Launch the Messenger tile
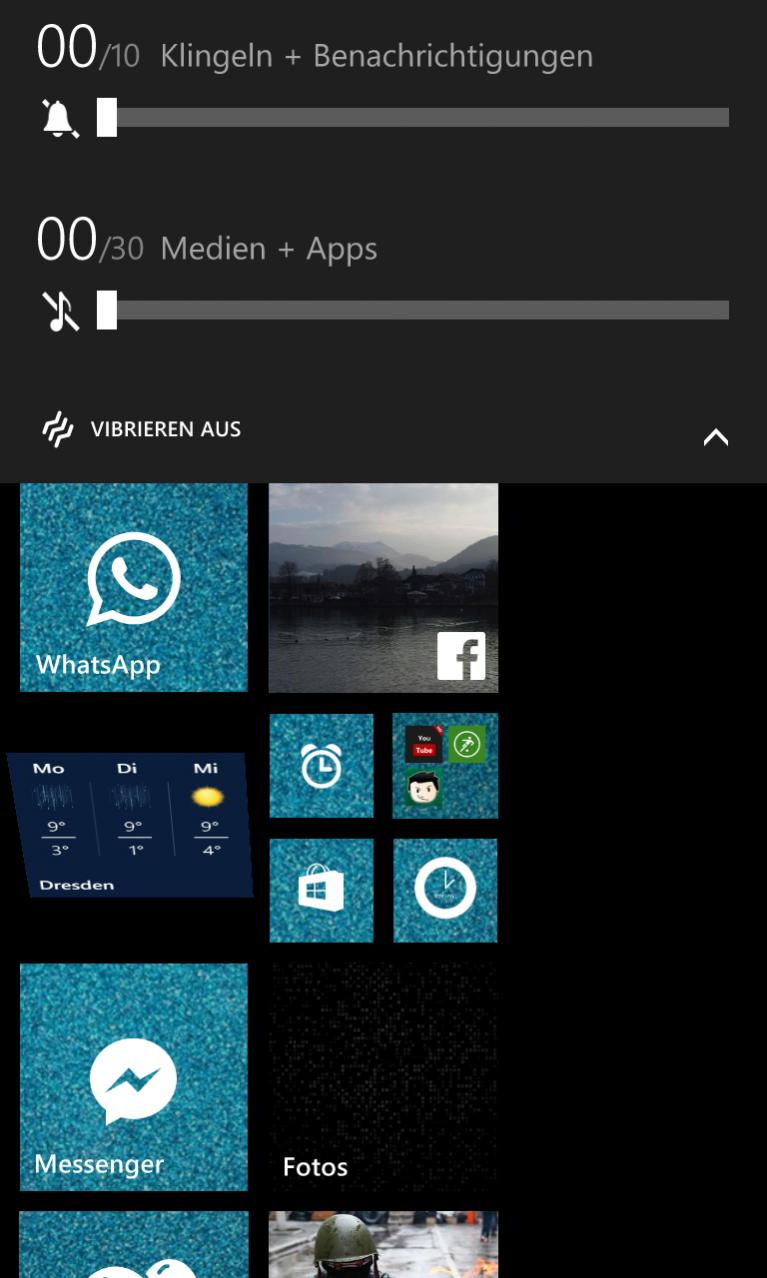The height and width of the screenshot is (1278, 767). [133, 1076]
